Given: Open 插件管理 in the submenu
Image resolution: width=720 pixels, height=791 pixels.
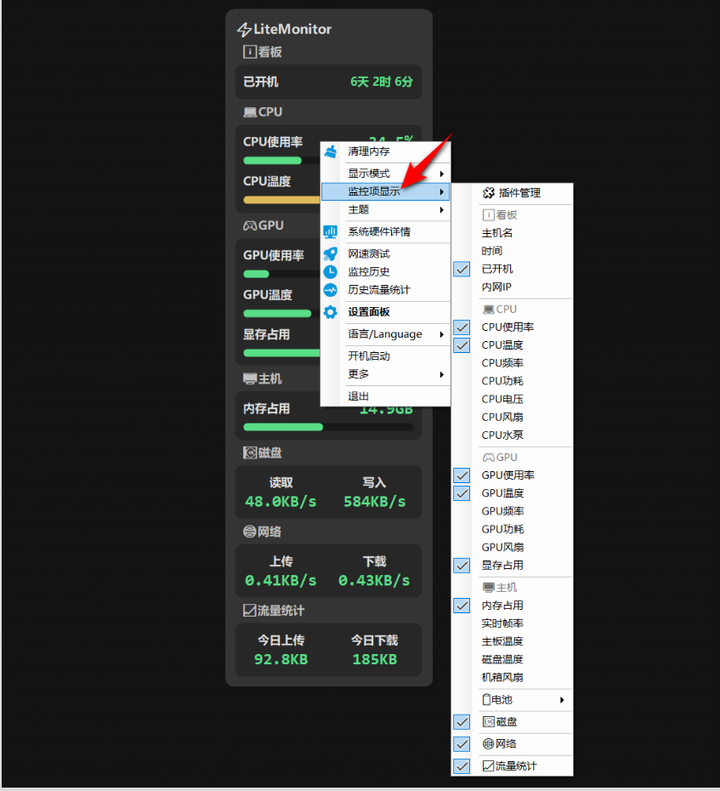Looking at the screenshot, I should (x=512, y=193).
